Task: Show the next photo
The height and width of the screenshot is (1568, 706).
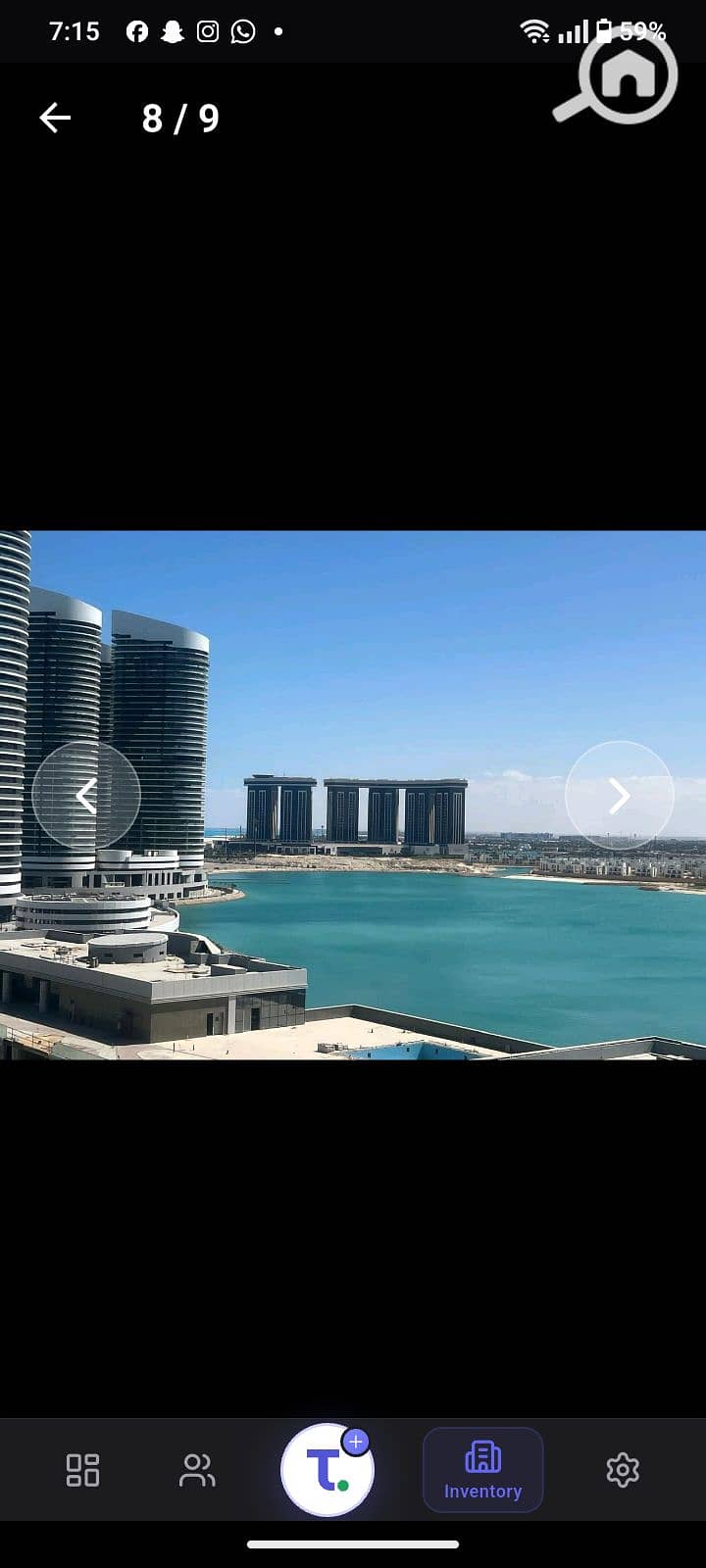Action: pos(620,796)
